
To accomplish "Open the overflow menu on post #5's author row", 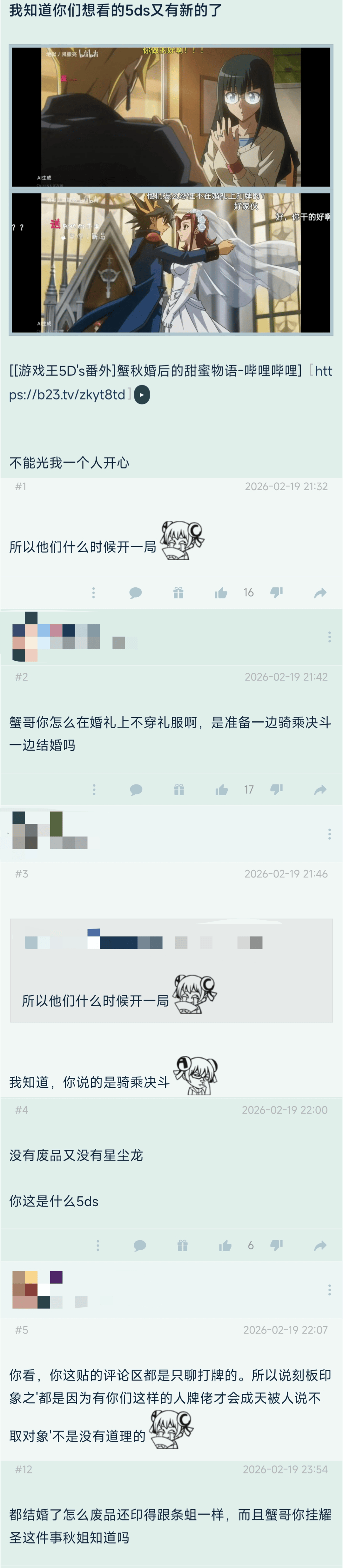I will pyautogui.click(x=329, y=1290).
